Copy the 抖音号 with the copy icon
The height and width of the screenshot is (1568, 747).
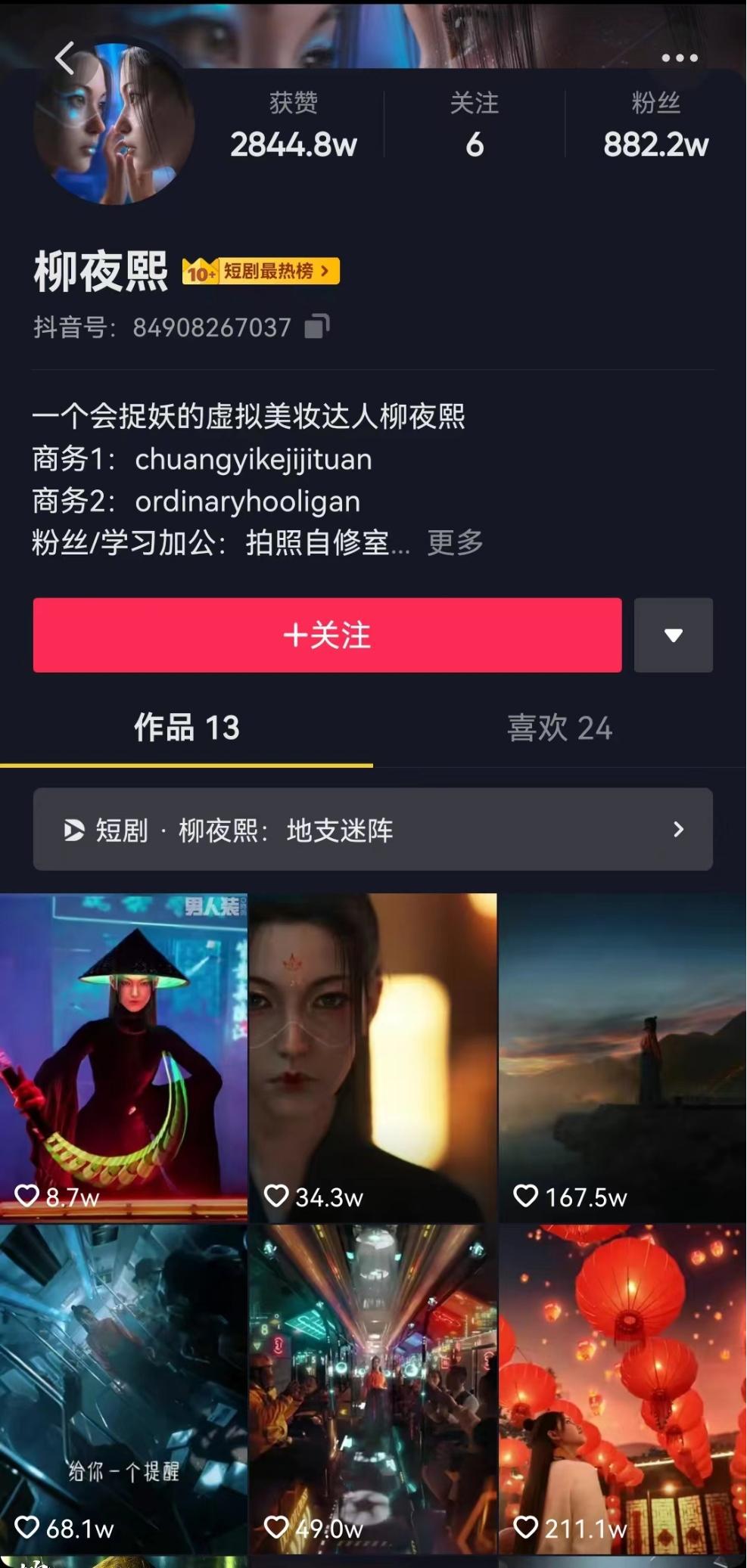tap(316, 327)
